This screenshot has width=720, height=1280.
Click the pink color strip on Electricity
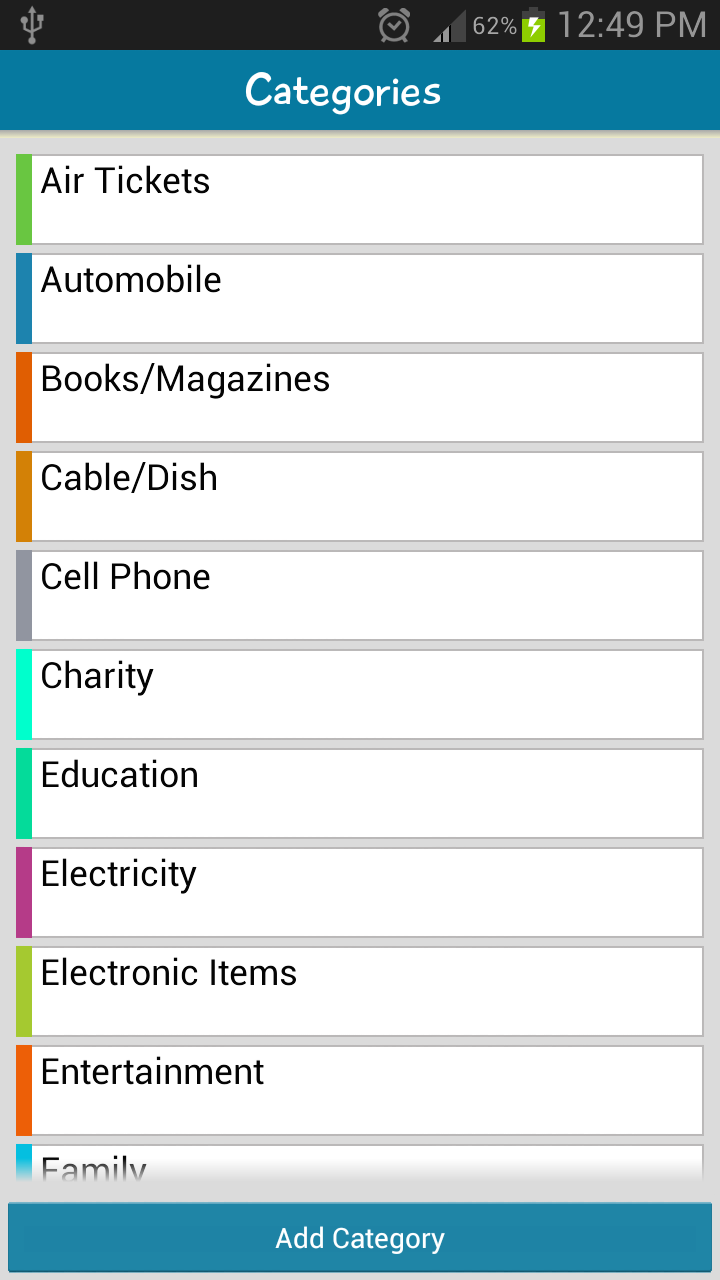22,891
